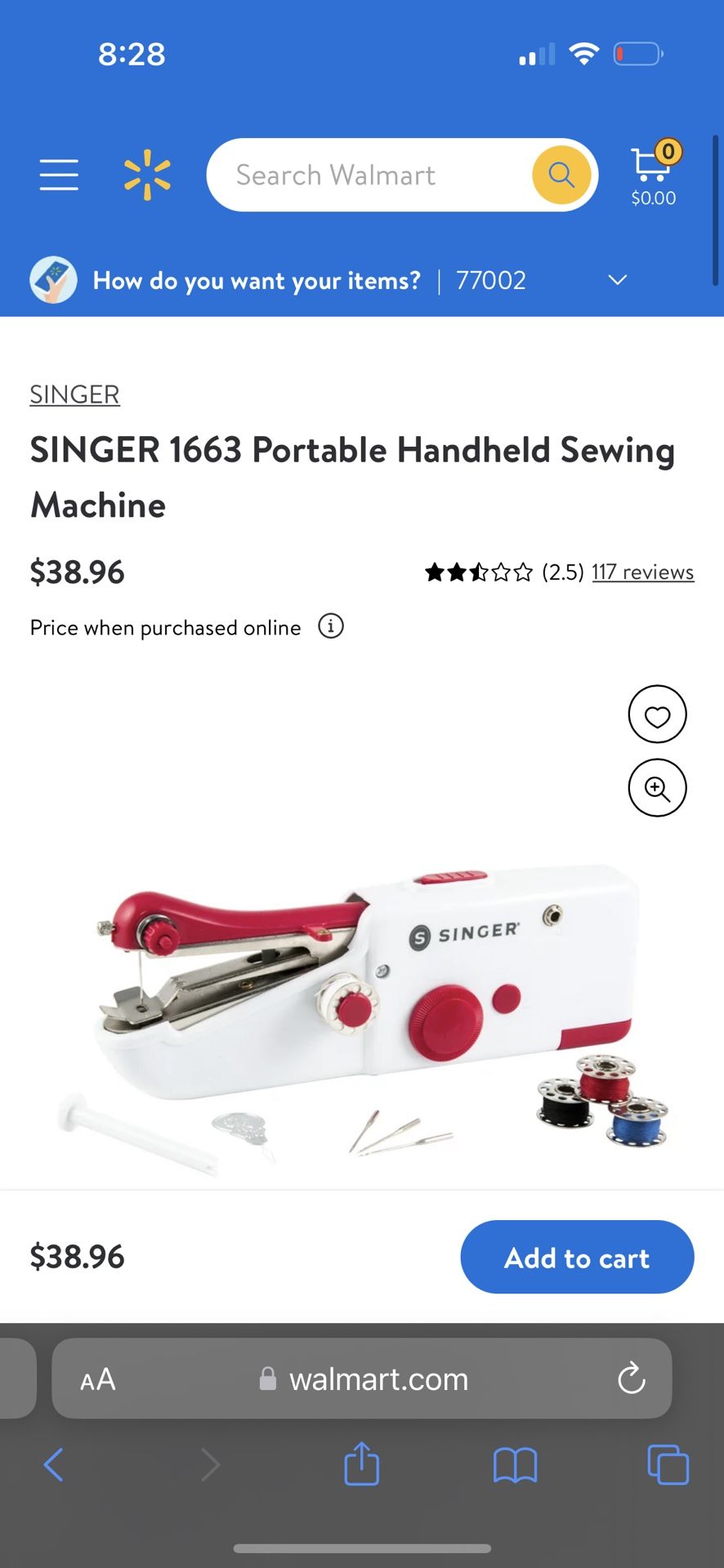Tap the yellow search magnifier button
This screenshot has width=724, height=1568.
coord(561,174)
